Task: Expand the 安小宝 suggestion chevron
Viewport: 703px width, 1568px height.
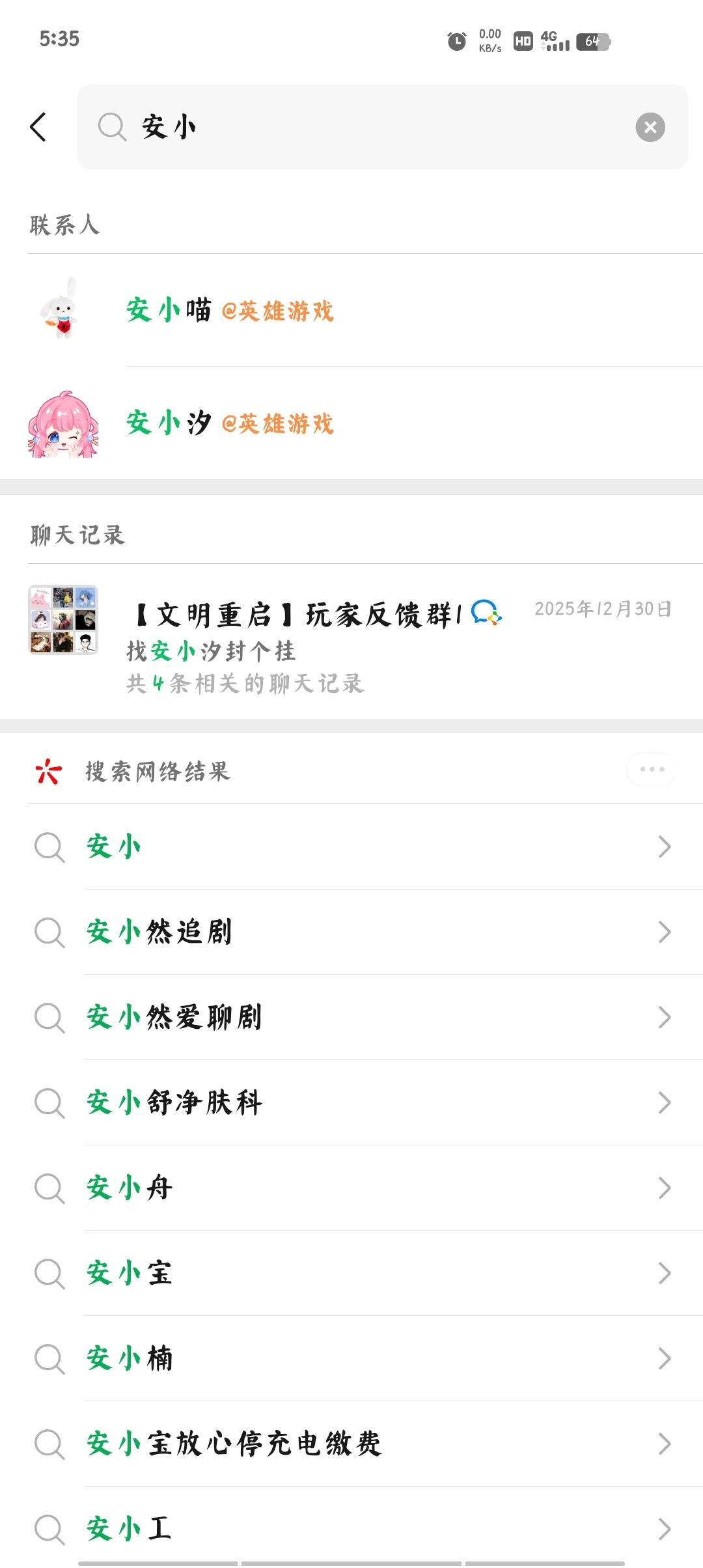Action: pyautogui.click(x=664, y=1272)
